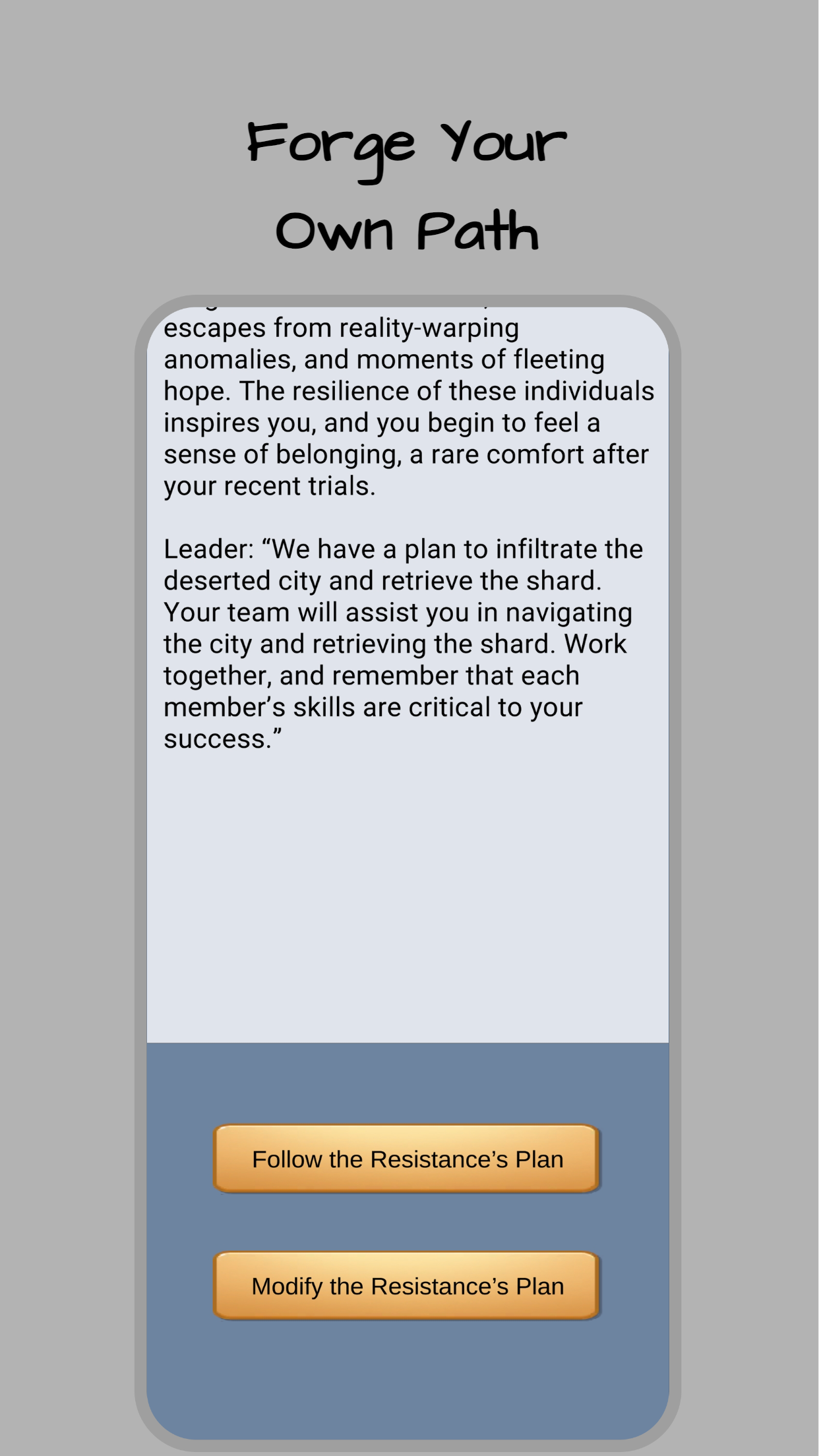Screen dimensions: 819x1456
Task: Select the Forge Your Own Path title
Action: (x=408, y=185)
